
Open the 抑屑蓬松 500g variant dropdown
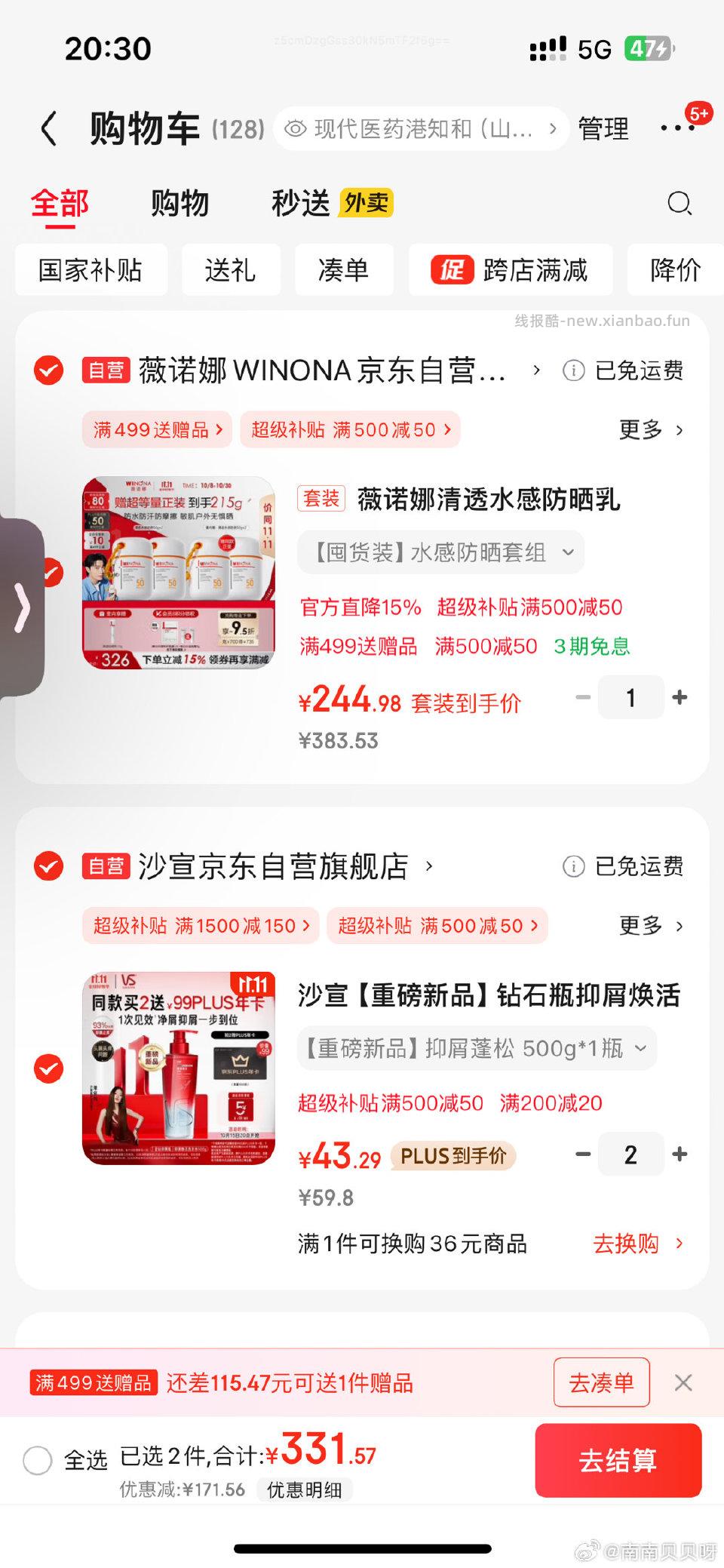[475, 1047]
